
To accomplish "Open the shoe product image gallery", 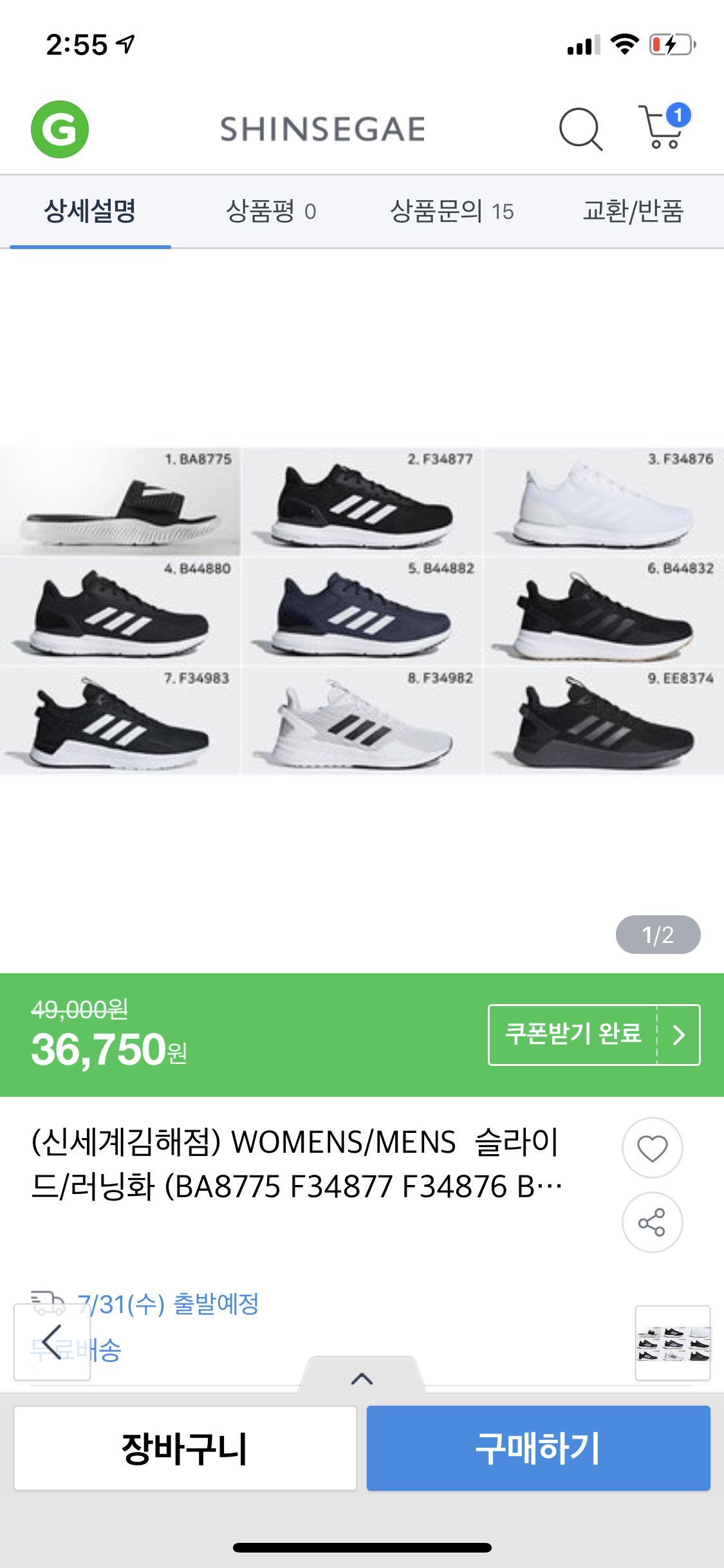I will pyautogui.click(x=362, y=610).
